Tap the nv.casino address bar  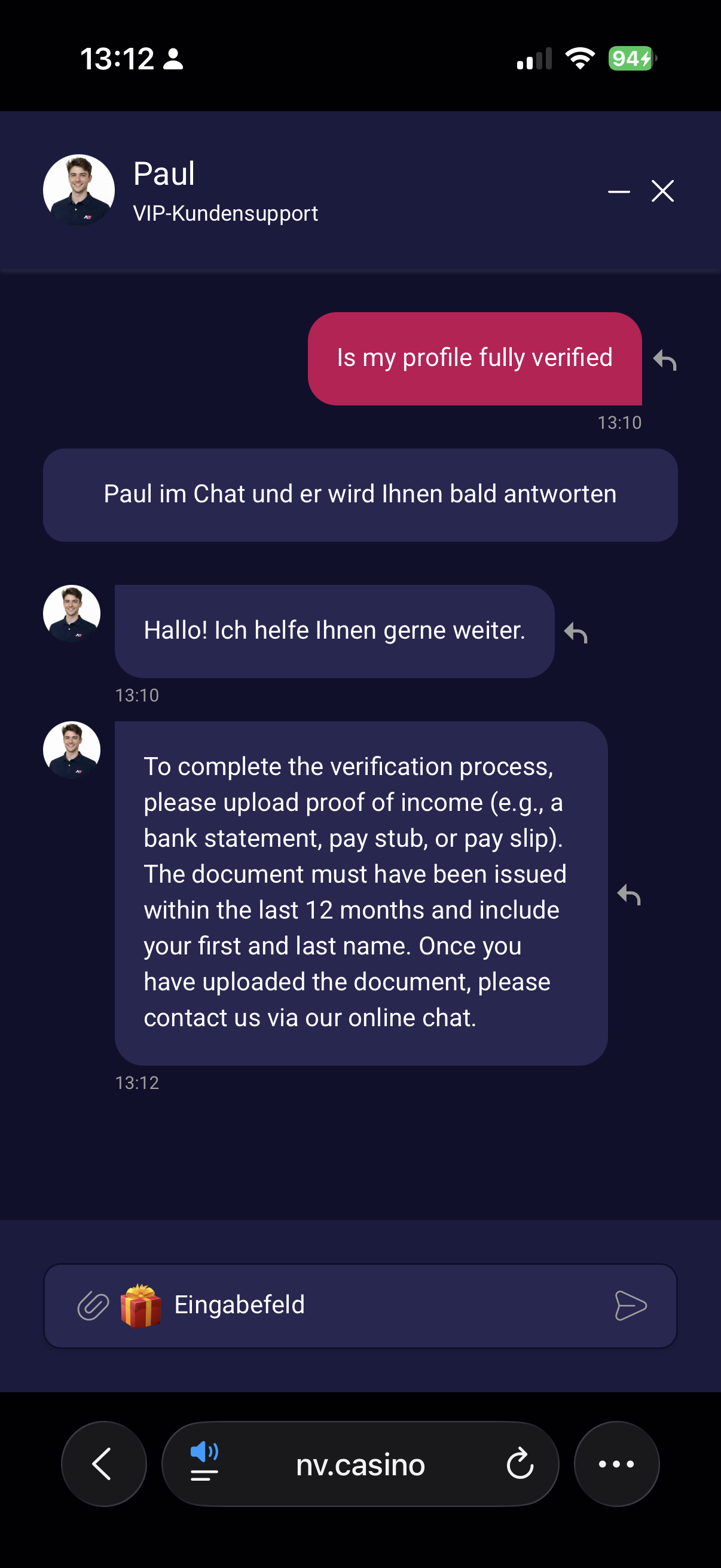(360, 1464)
